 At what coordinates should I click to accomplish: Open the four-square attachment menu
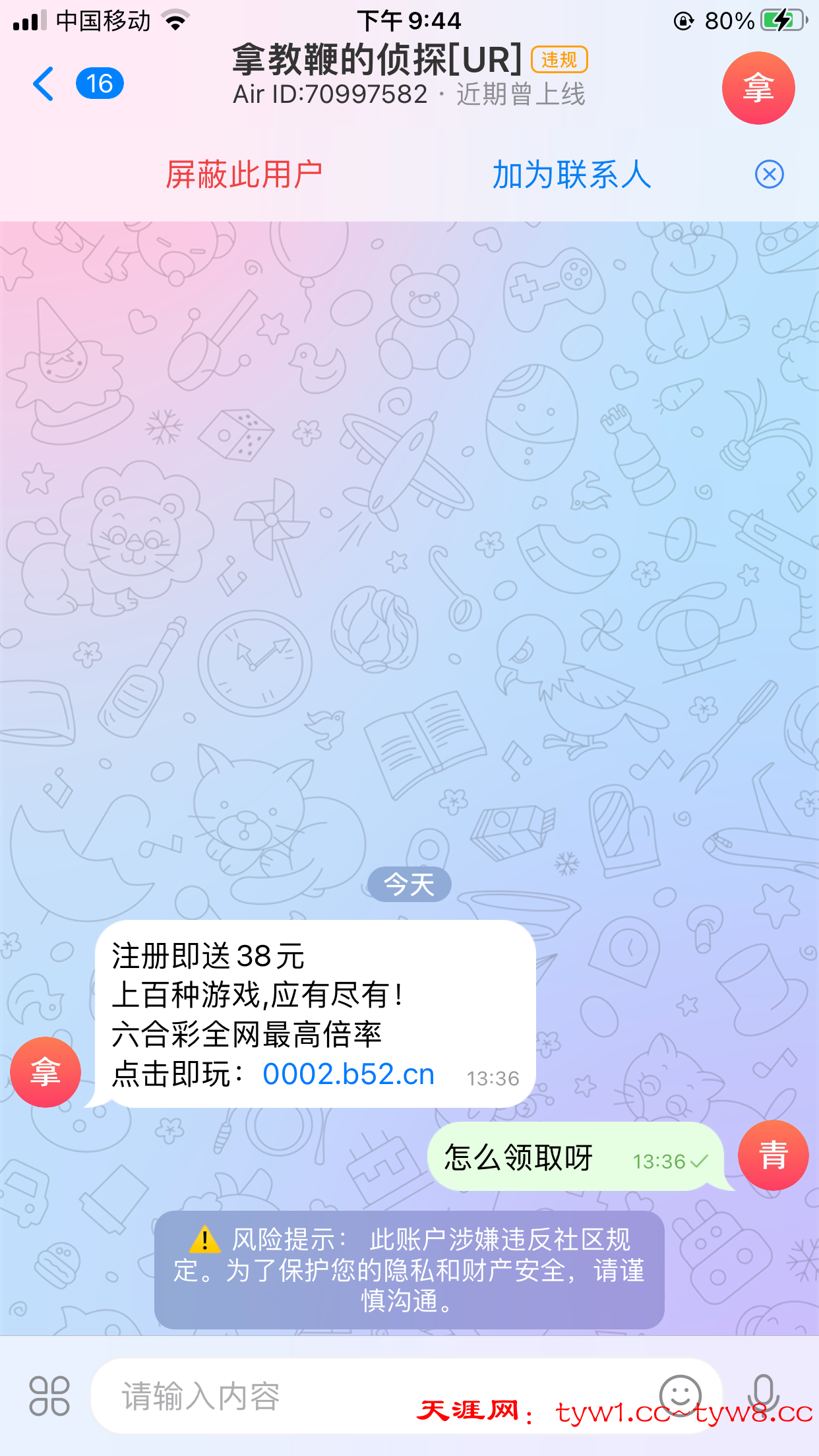(x=49, y=1395)
